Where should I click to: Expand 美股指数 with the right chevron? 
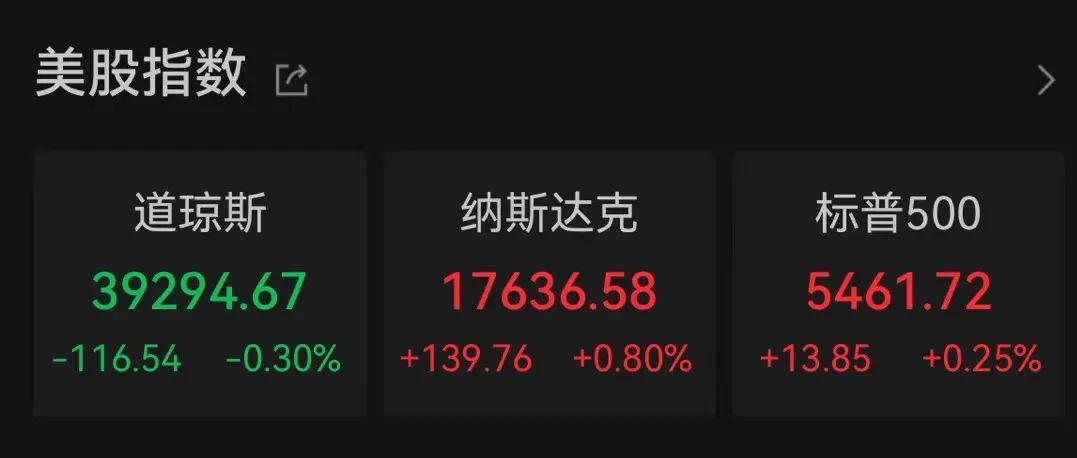[1046, 80]
